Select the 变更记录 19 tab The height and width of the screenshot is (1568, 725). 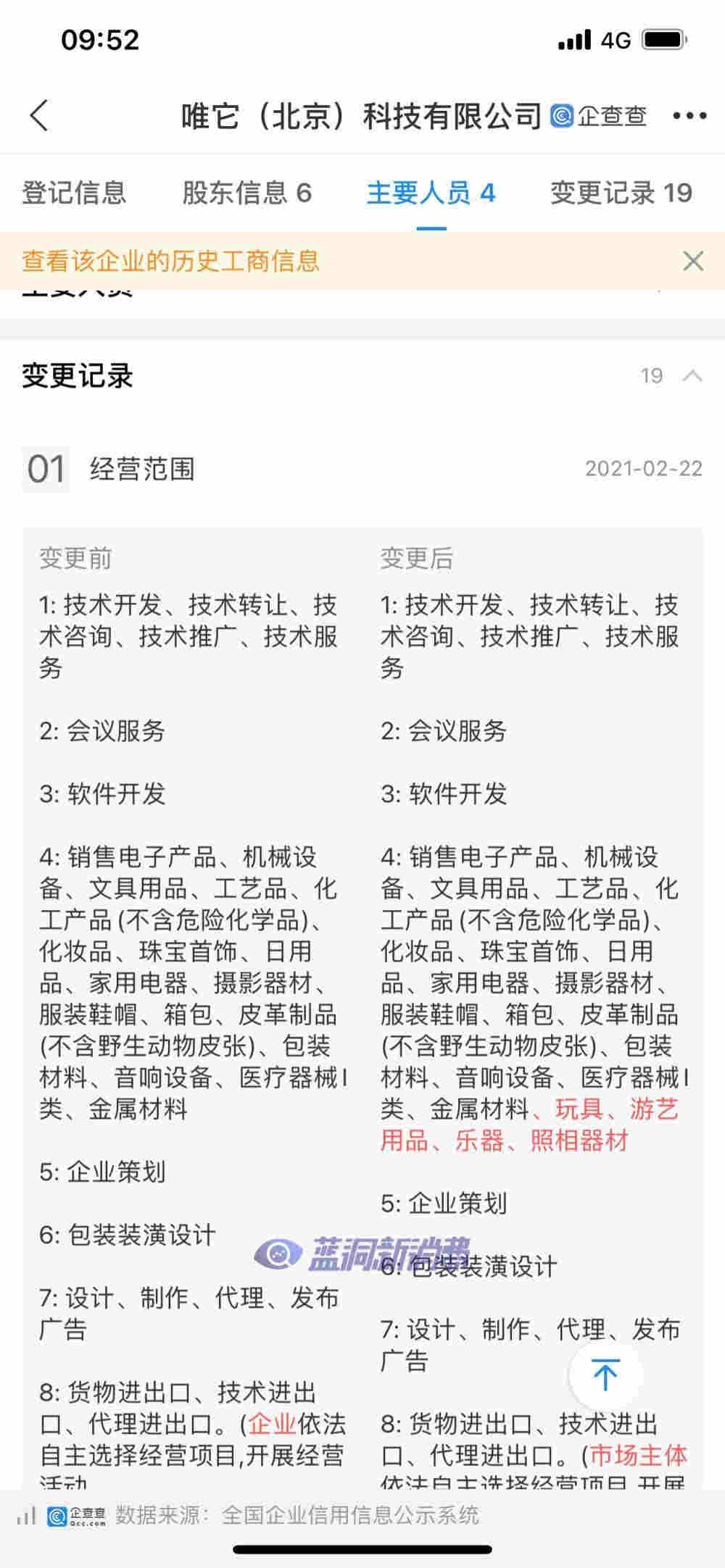(x=619, y=193)
